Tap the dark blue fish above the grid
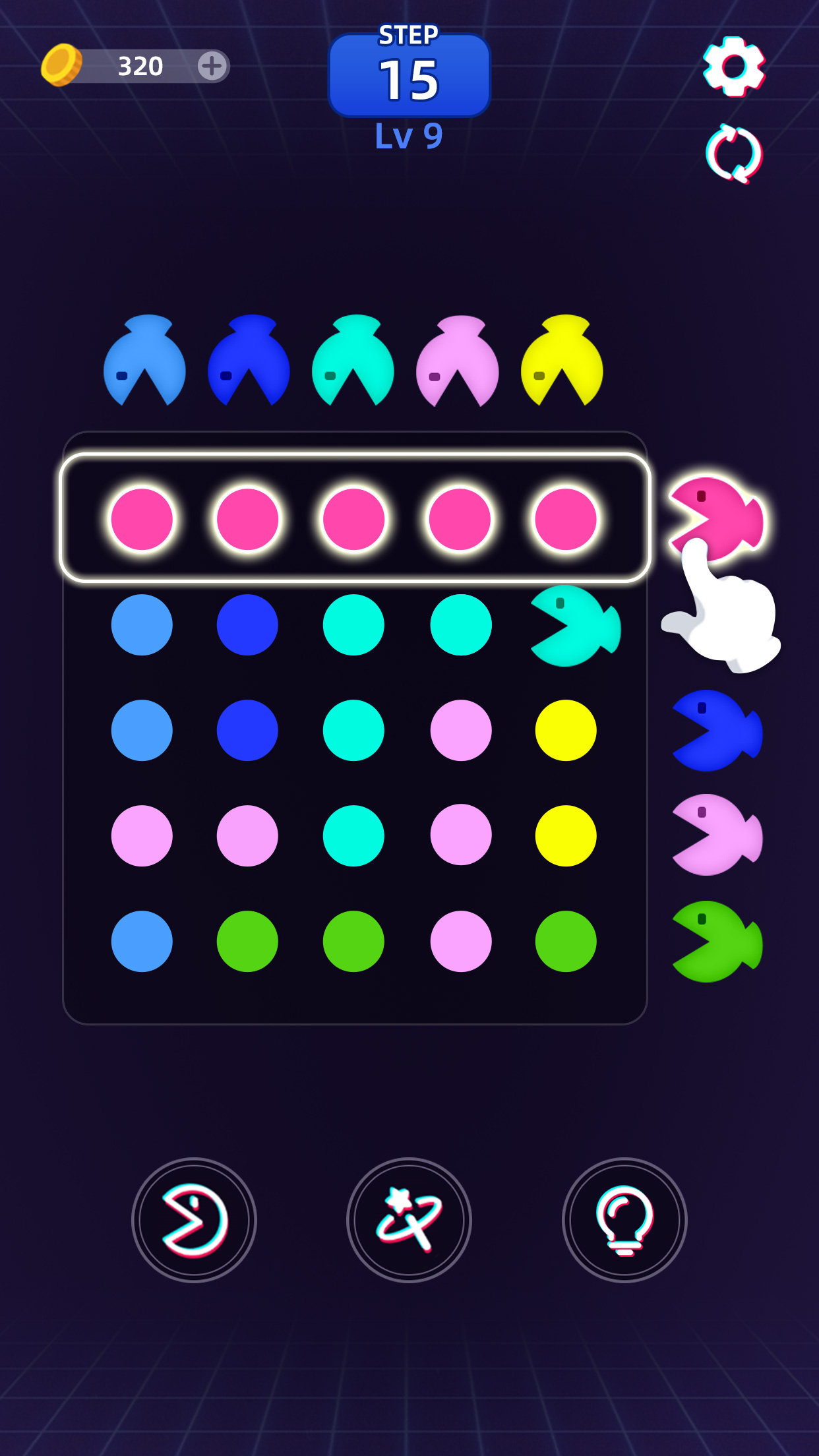This screenshot has width=819, height=1456. point(249,363)
